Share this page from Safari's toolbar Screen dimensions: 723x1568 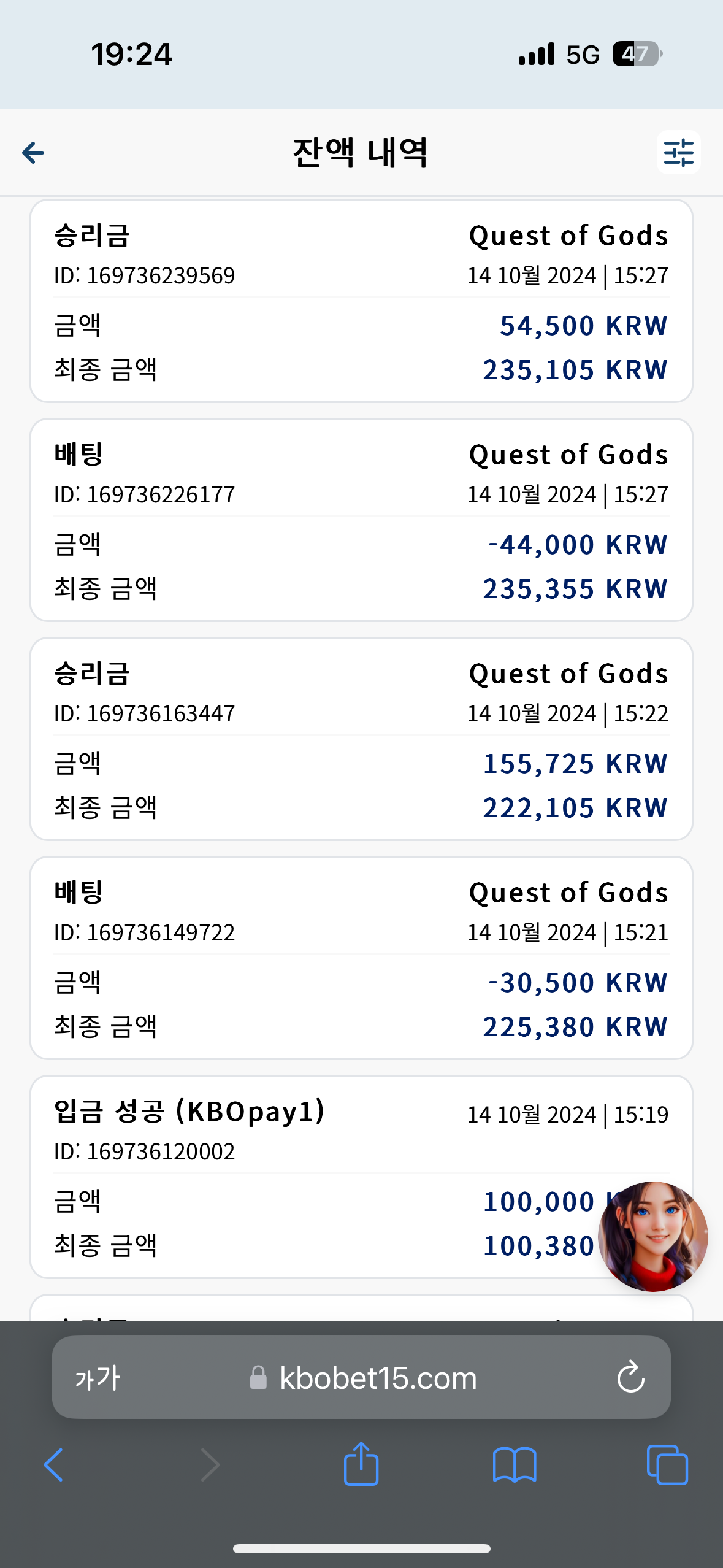point(361,1464)
